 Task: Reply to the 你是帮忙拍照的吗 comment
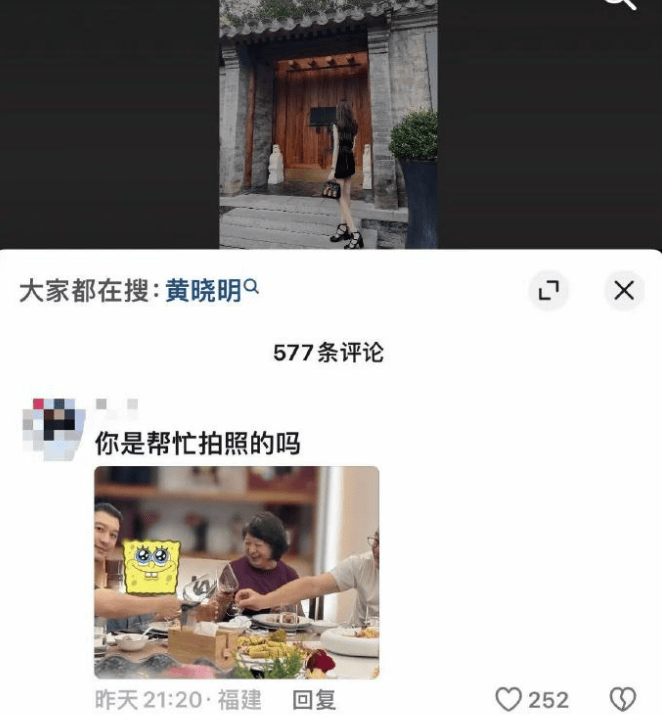(313, 699)
